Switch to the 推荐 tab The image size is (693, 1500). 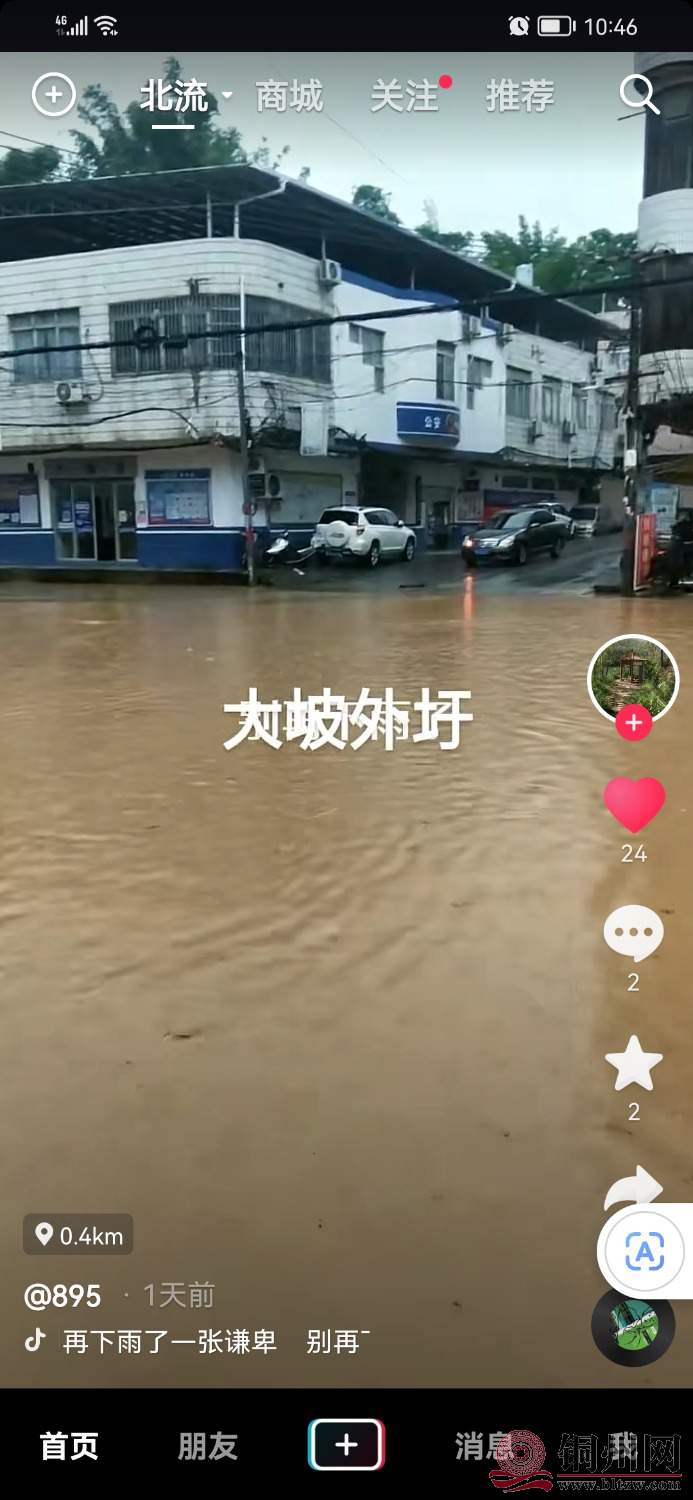520,97
